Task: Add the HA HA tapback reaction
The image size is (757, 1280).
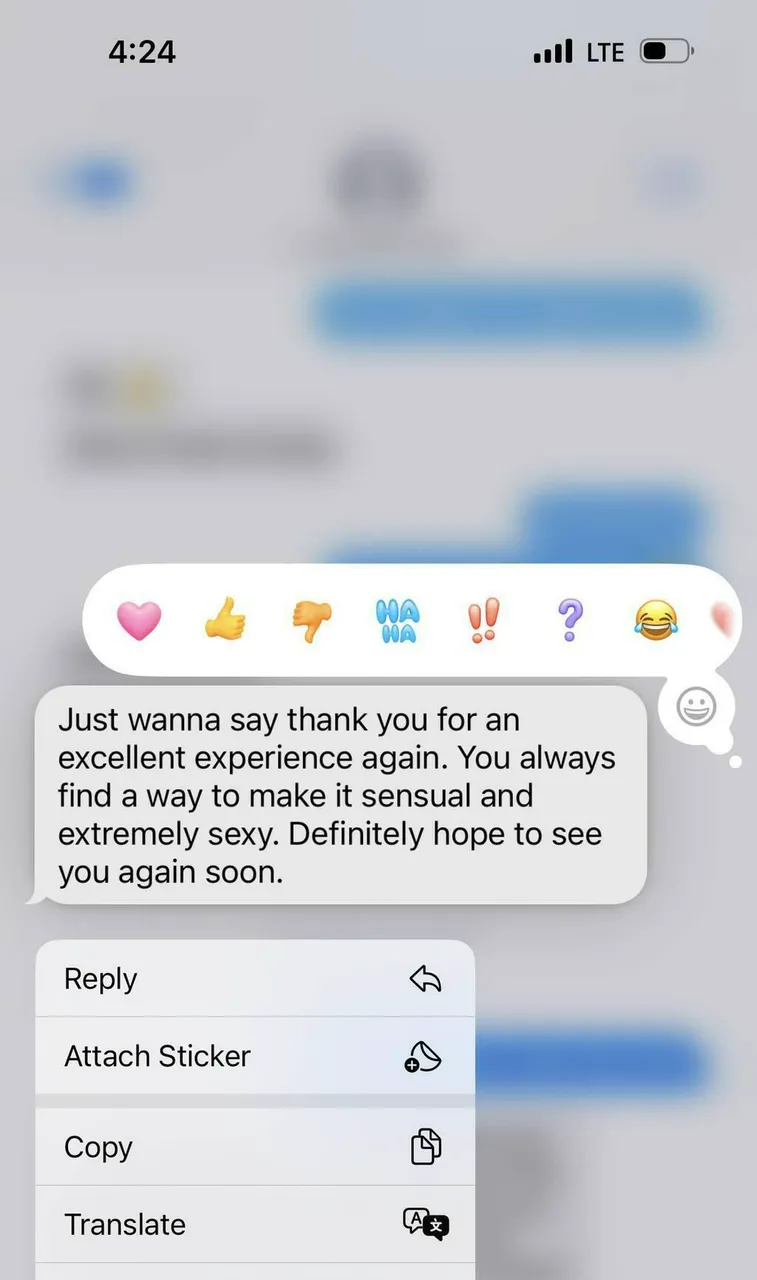Action: point(397,621)
